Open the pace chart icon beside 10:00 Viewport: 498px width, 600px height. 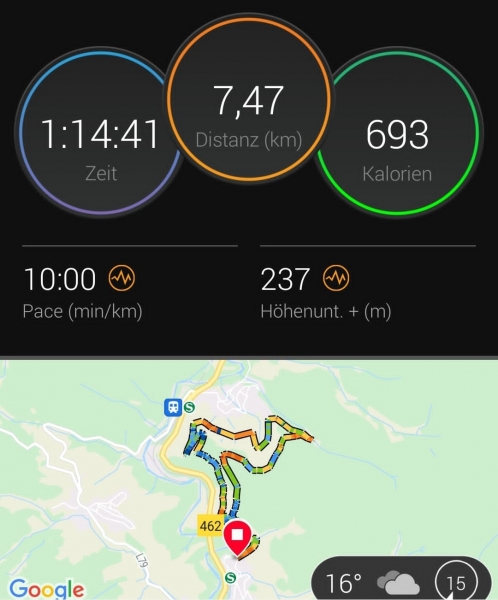(x=122, y=278)
